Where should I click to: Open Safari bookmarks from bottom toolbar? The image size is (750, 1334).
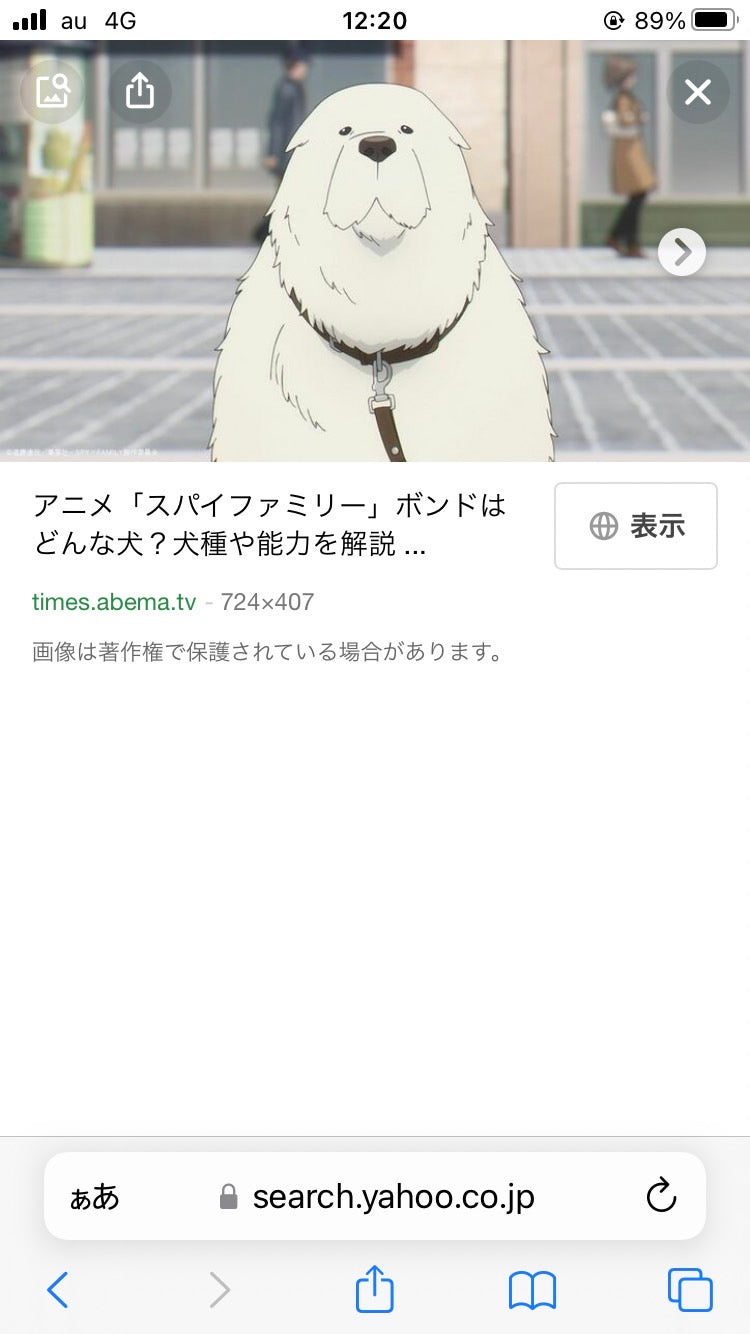pyautogui.click(x=531, y=1290)
